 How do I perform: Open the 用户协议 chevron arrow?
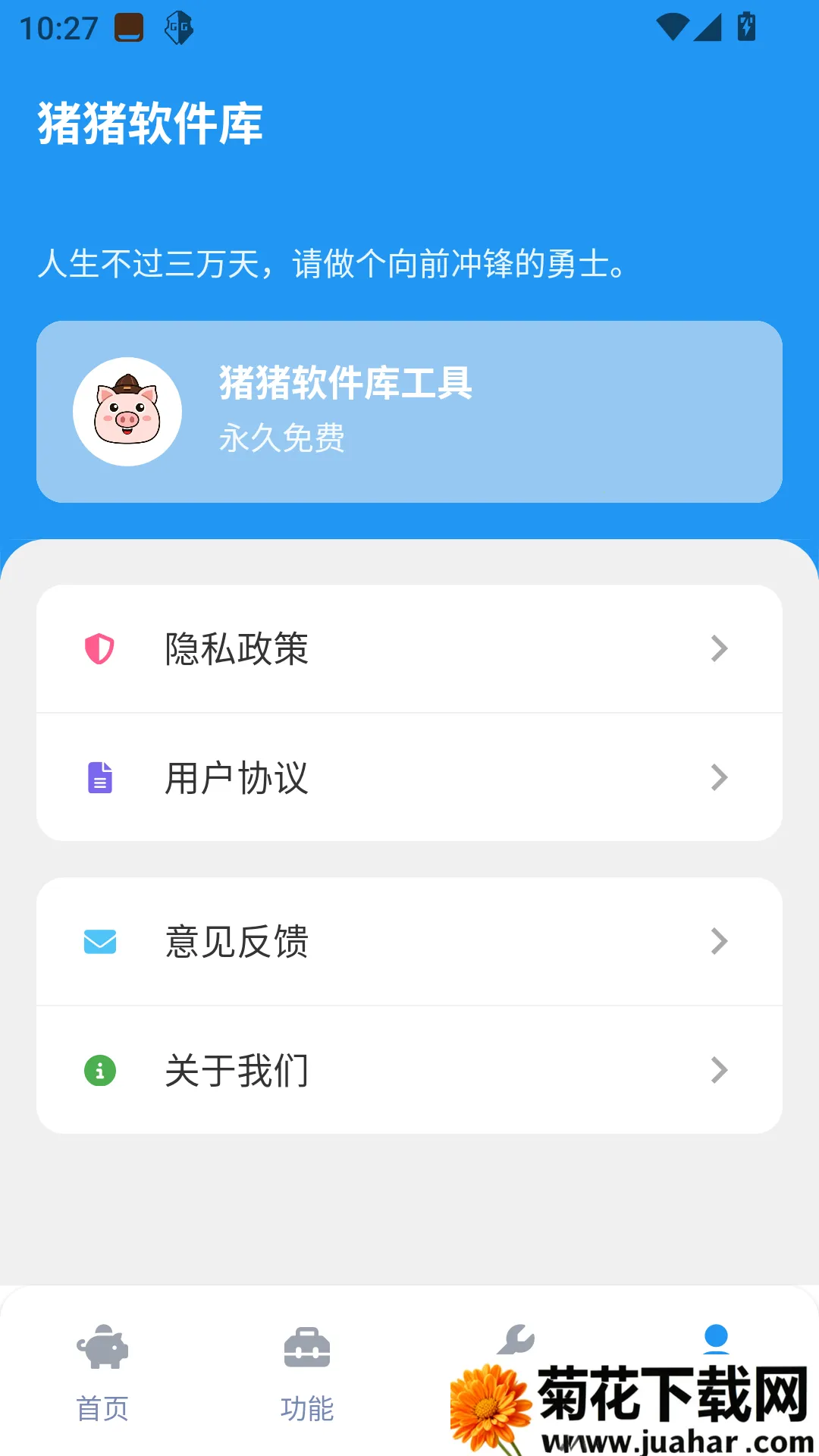click(x=719, y=776)
